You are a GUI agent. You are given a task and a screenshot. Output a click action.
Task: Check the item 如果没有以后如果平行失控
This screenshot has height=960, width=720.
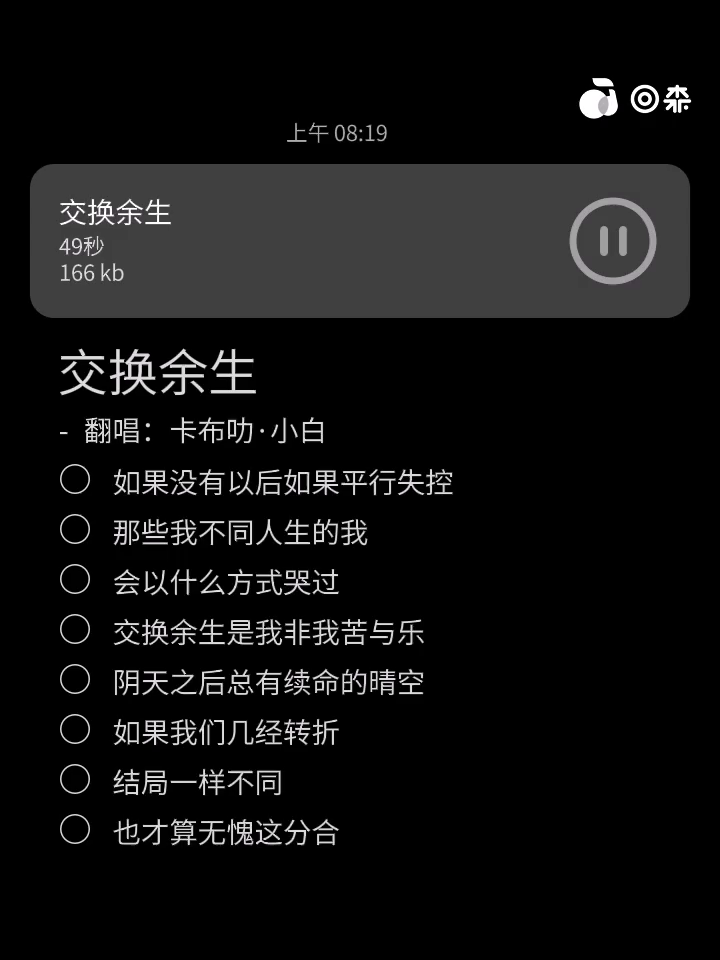[75, 480]
